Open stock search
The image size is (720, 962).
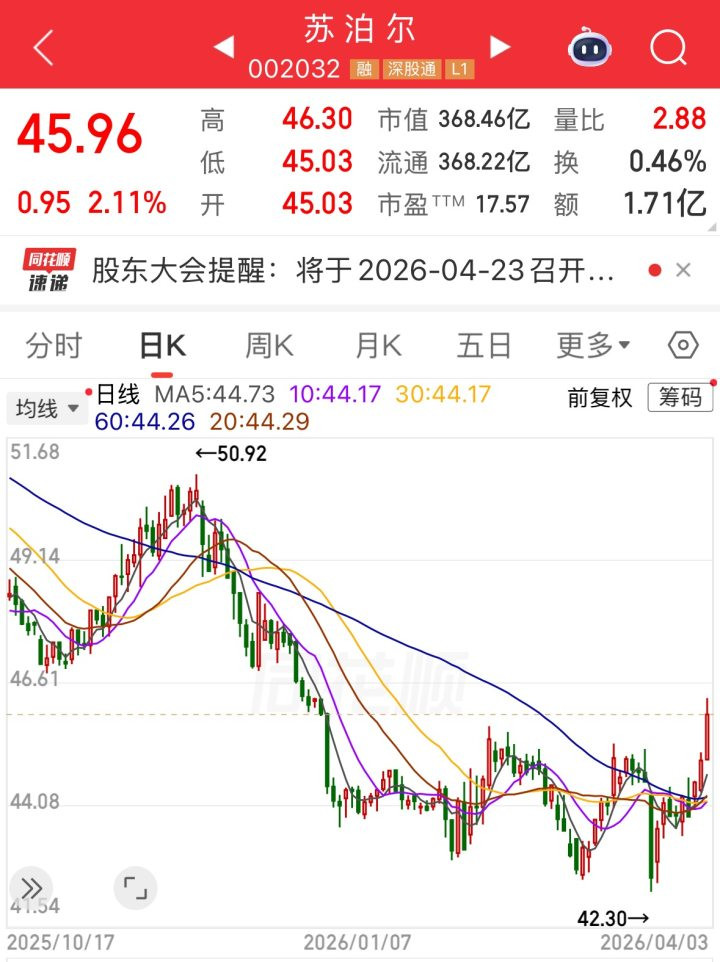pyautogui.click(x=667, y=46)
